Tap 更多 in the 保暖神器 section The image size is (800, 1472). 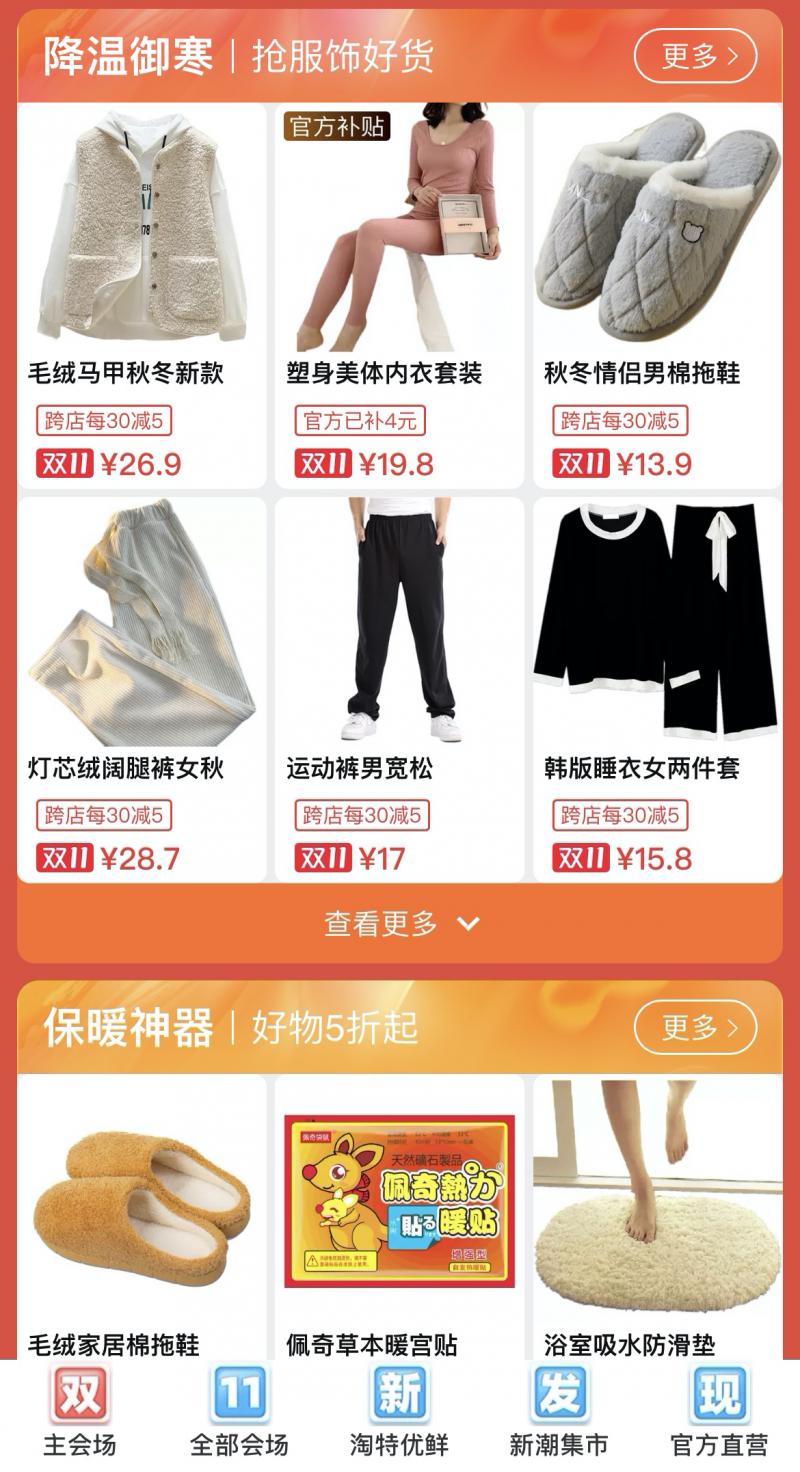[x=695, y=1027]
